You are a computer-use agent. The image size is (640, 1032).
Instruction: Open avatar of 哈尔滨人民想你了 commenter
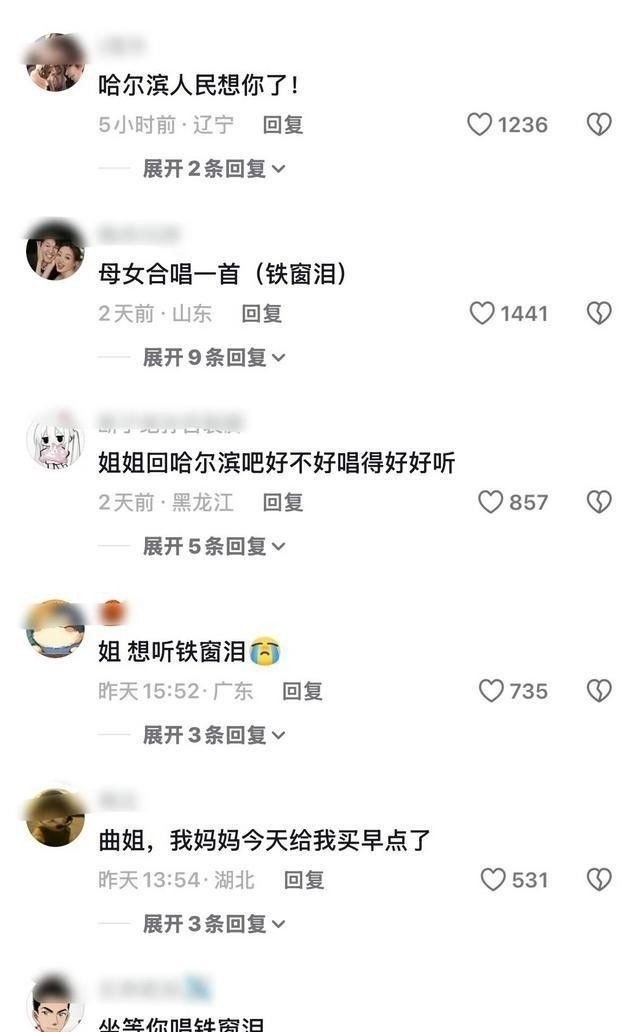(55, 64)
